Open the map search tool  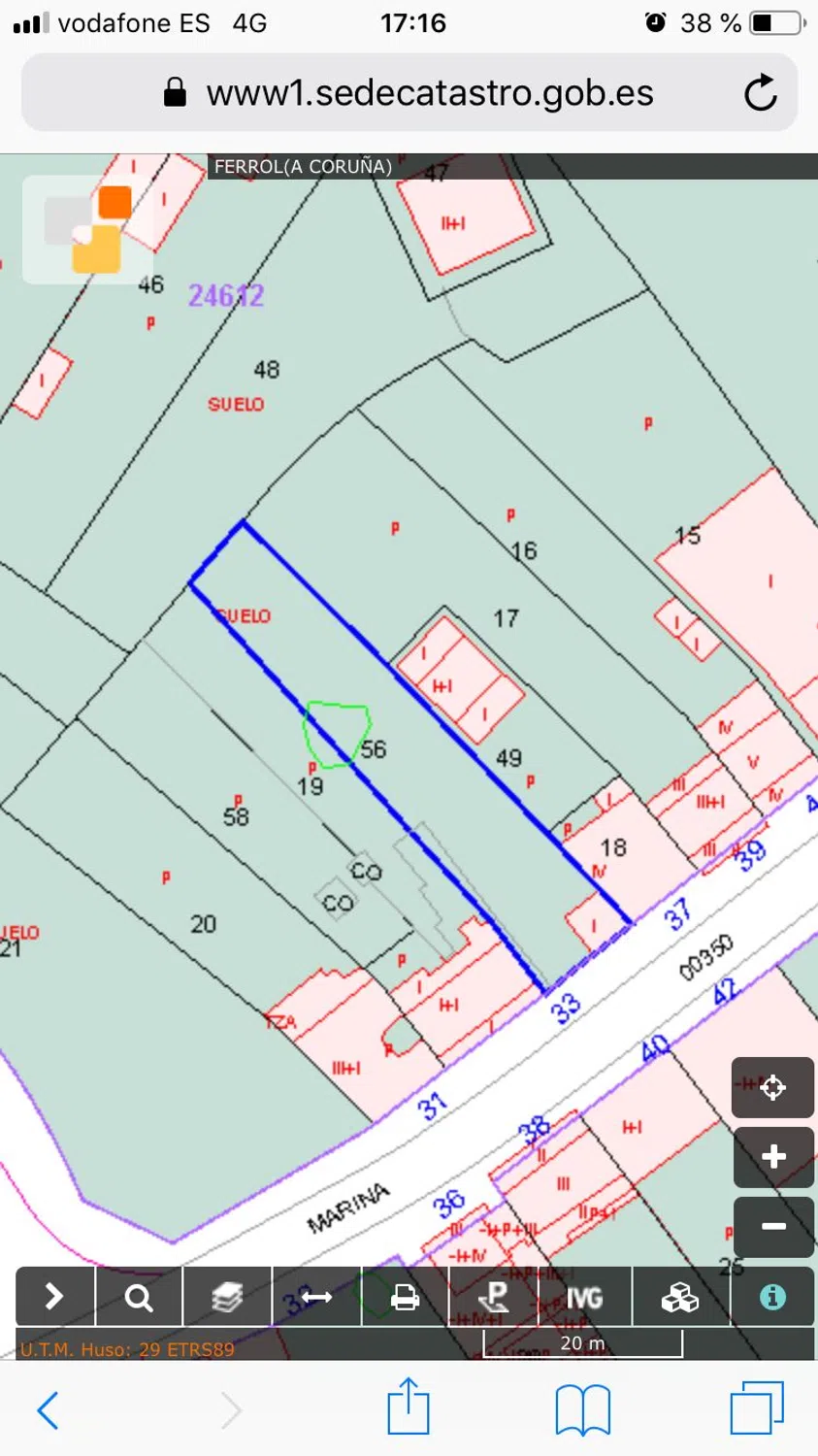139,1297
